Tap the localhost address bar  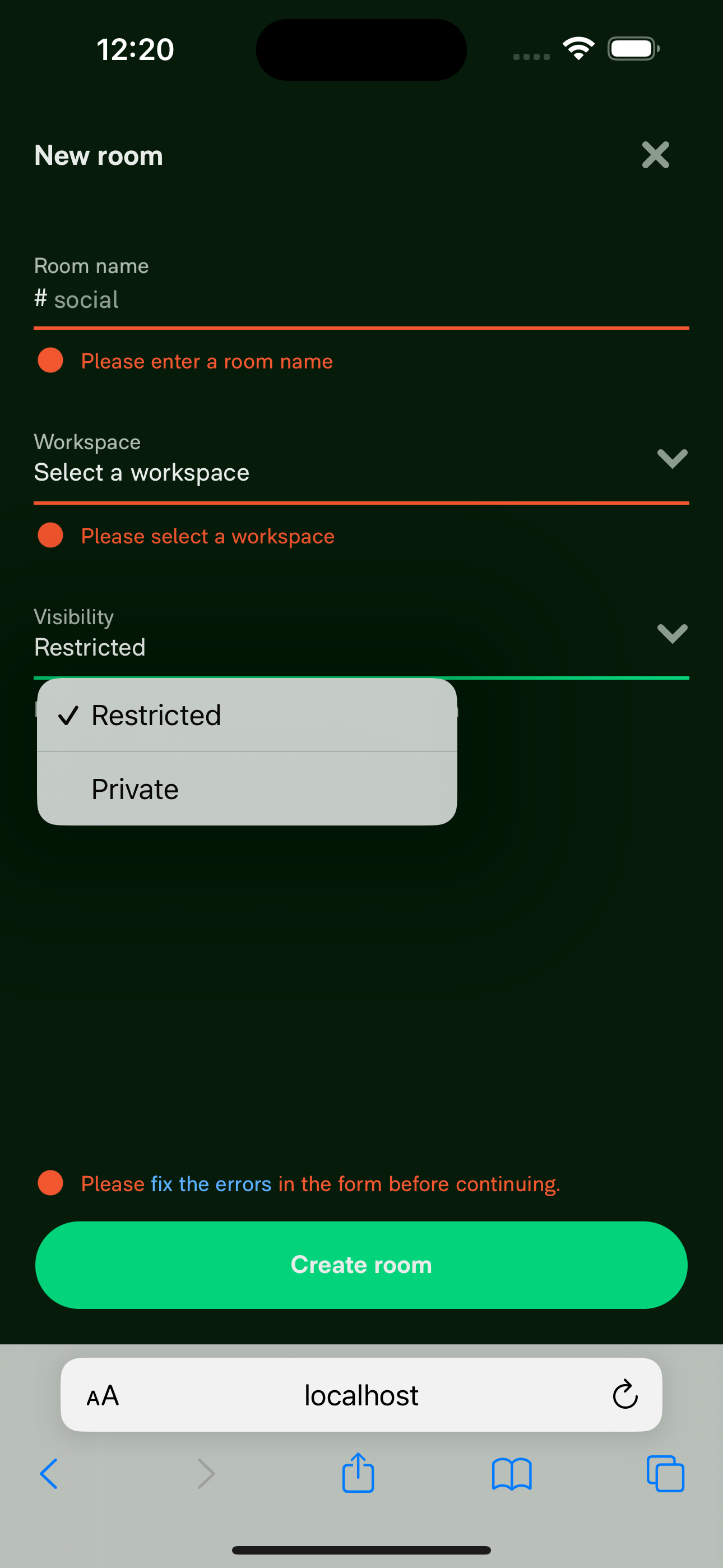click(361, 1395)
